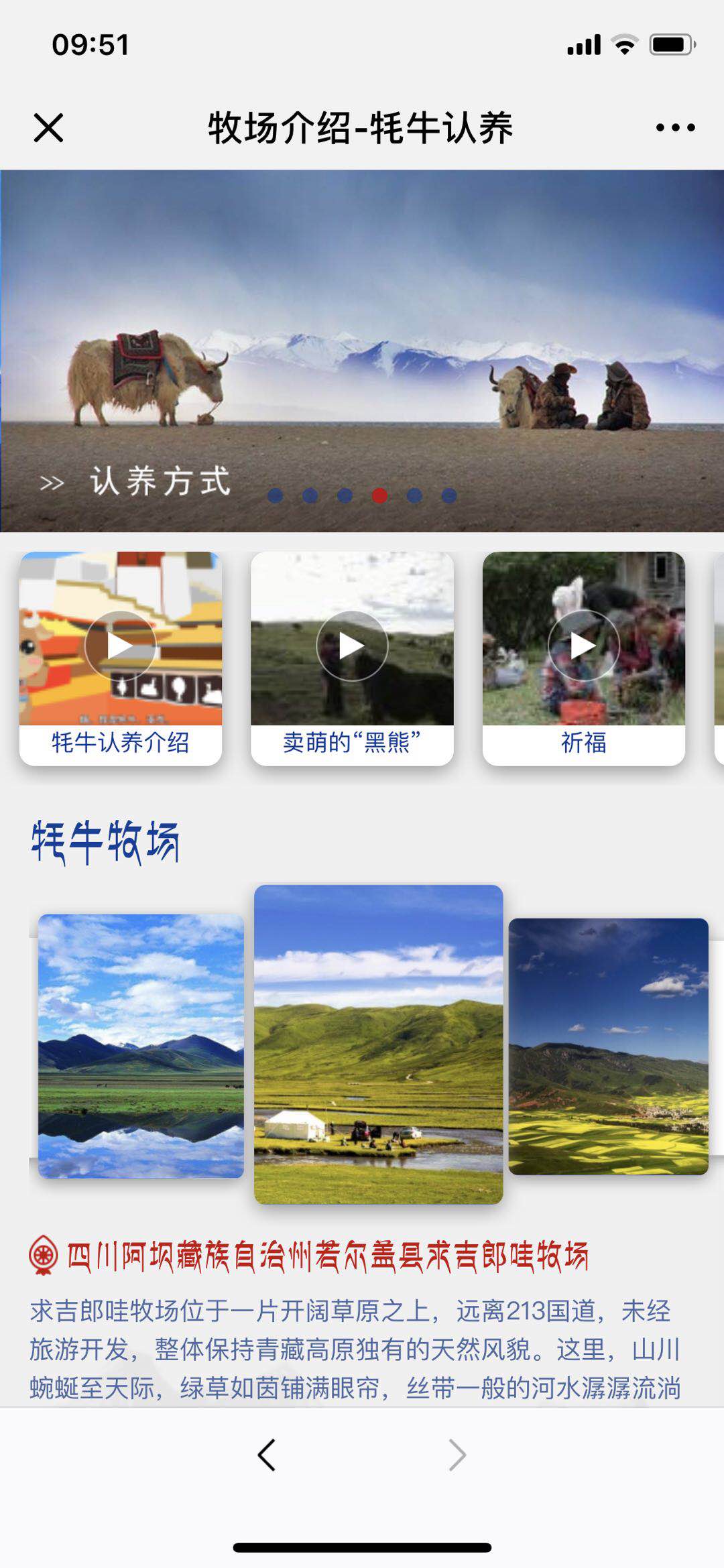Jump to the first banner slide dot
Screen dimensions: 724x1568
click(x=275, y=495)
